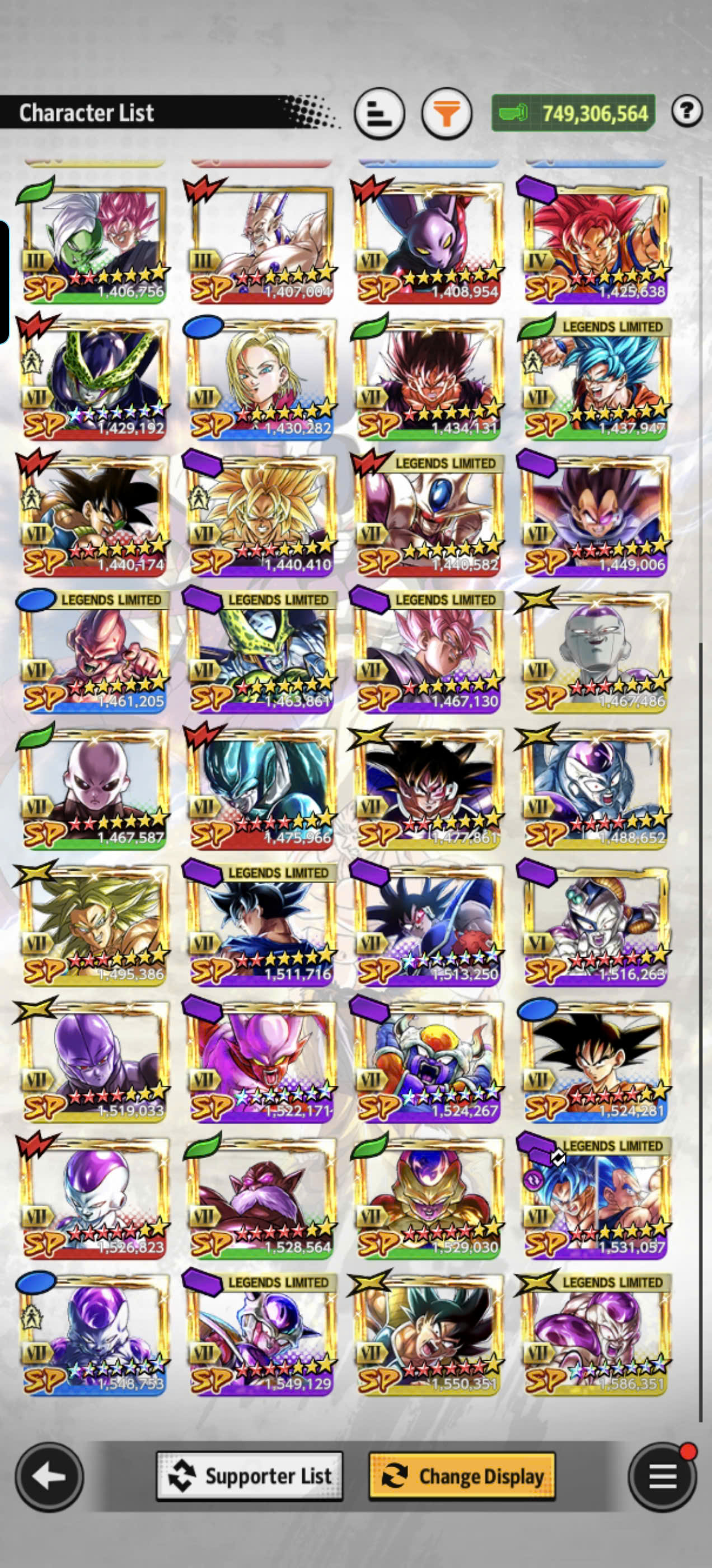Tap the Change Display button
Viewport: 712px width, 1568px height.
pyautogui.click(x=462, y=1476)
